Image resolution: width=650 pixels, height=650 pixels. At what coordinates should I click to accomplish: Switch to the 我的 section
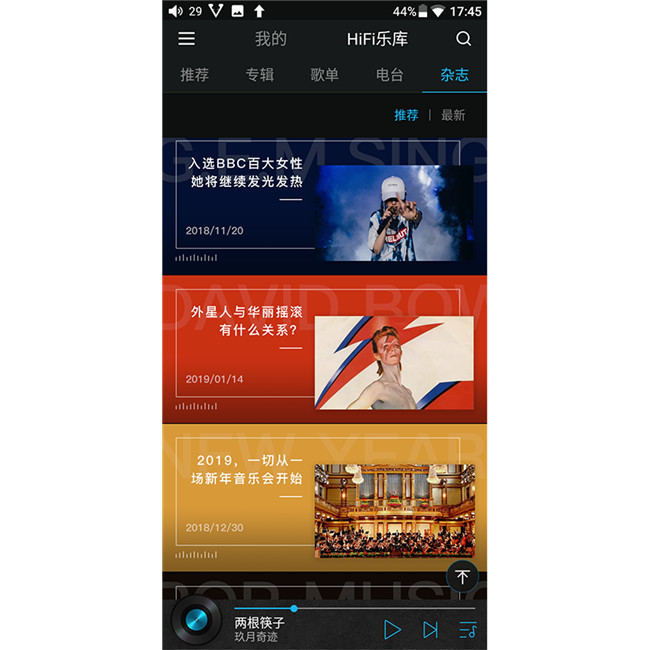[x=270, y=39]
